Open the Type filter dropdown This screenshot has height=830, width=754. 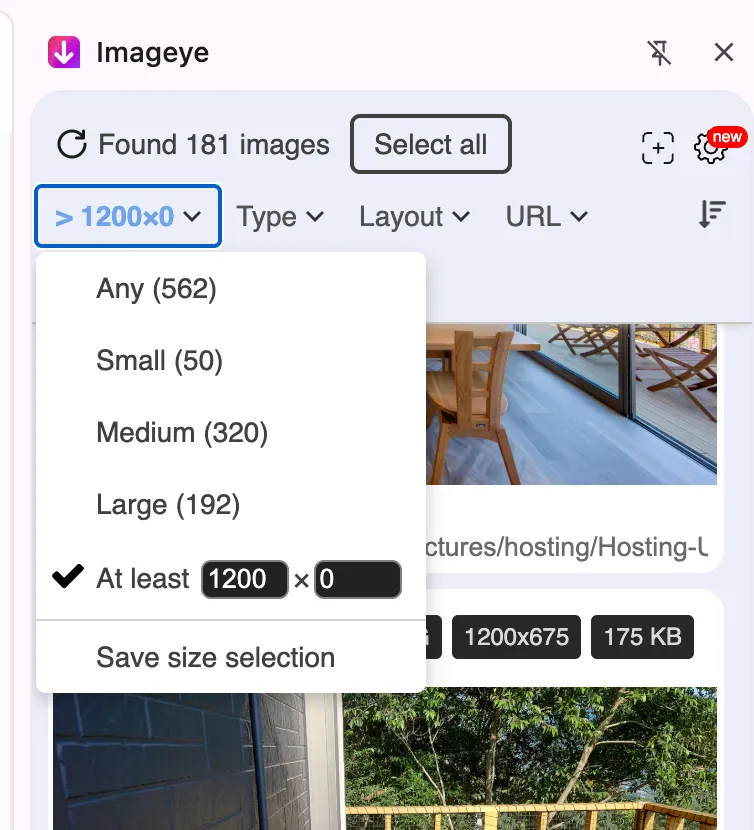point(280,216)
